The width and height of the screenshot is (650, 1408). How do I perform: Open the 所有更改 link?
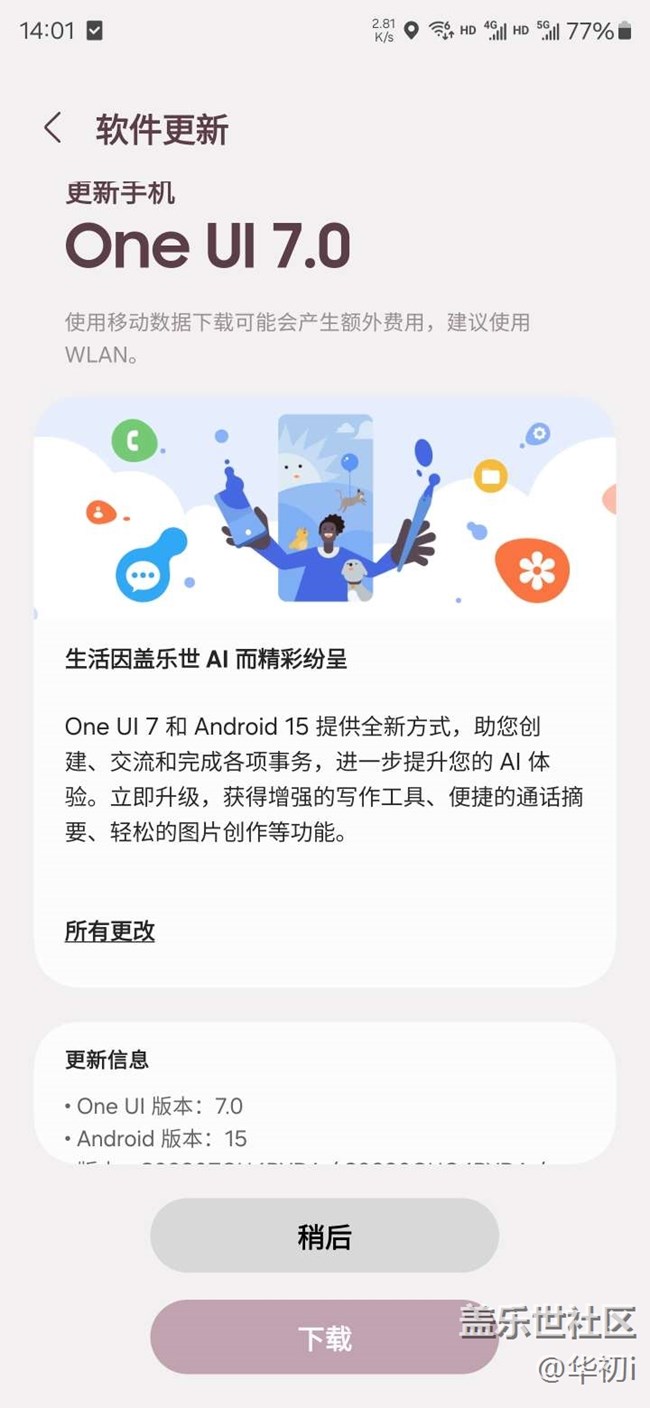point(110,931)
